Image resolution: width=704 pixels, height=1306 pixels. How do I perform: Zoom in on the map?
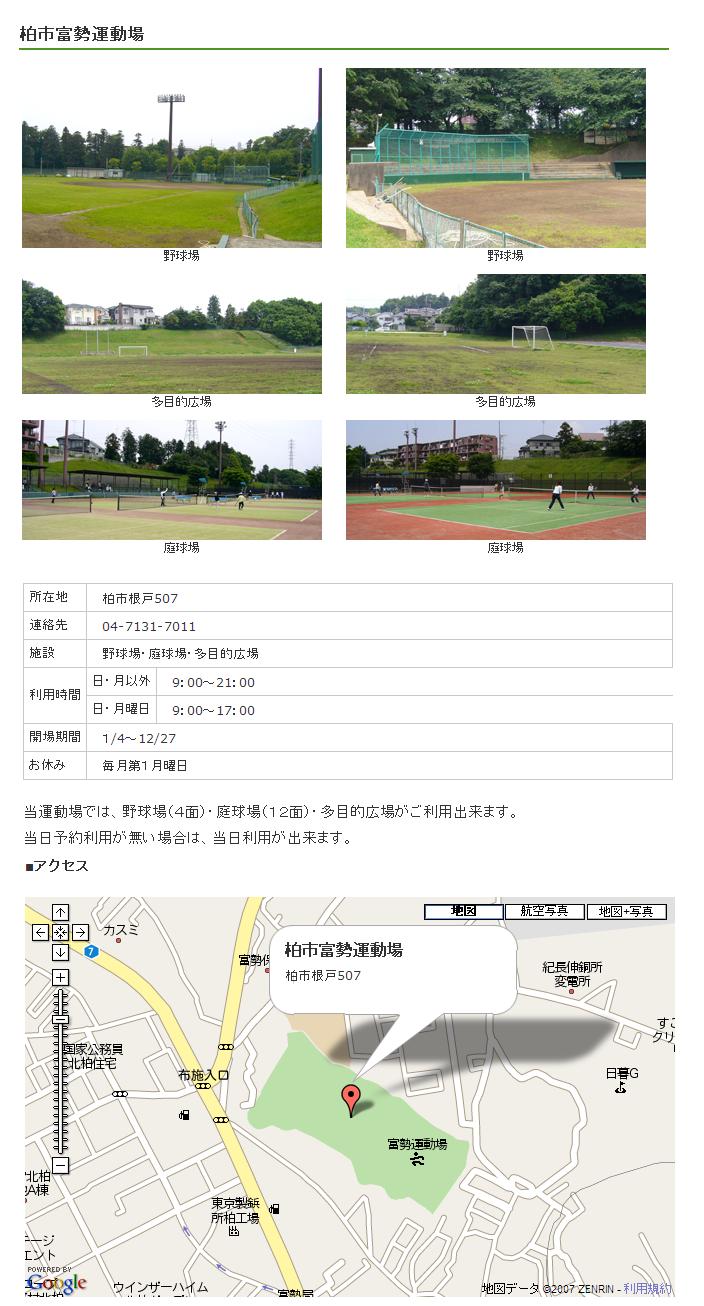pyautogui.click(x=60, y=977)
